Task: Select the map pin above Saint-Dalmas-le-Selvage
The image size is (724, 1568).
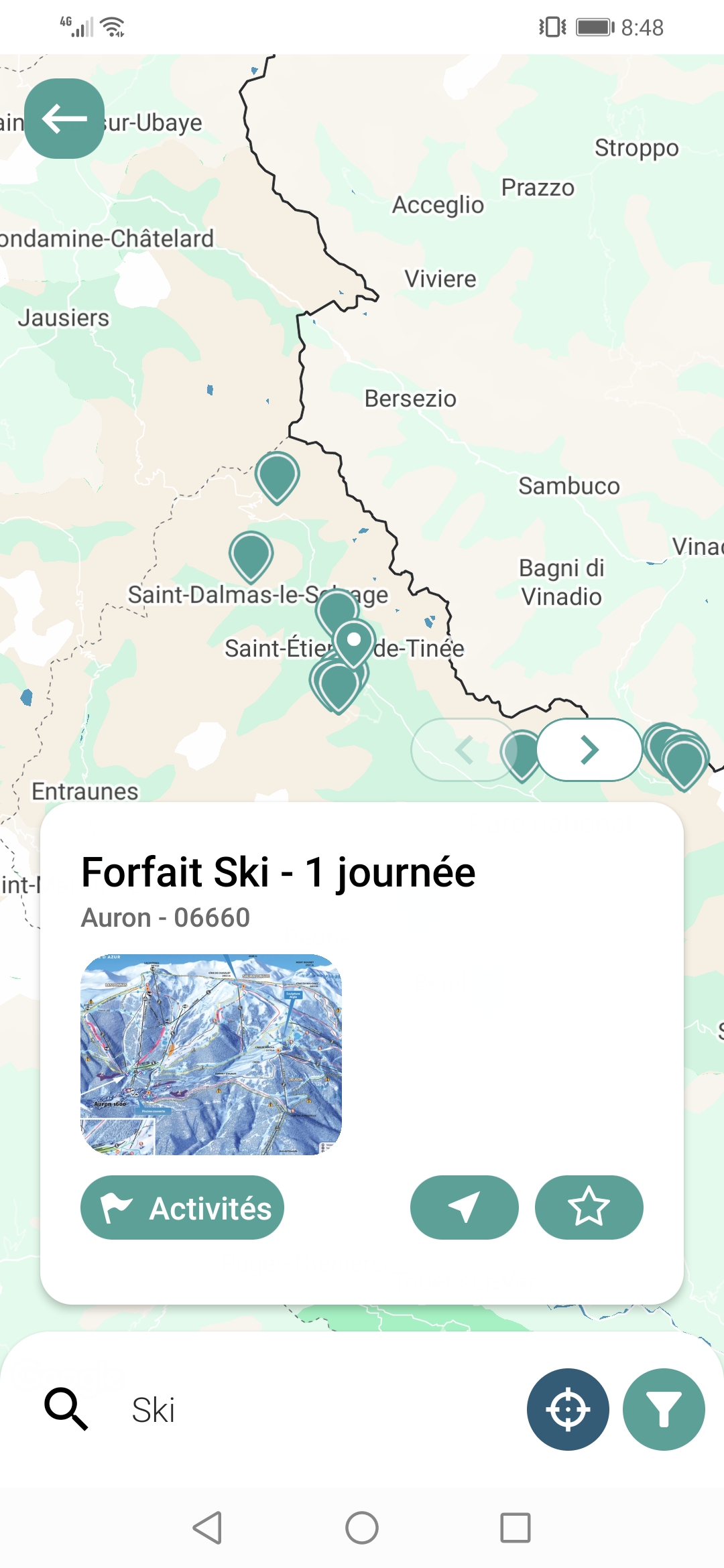Action: (x=251, y=554)
